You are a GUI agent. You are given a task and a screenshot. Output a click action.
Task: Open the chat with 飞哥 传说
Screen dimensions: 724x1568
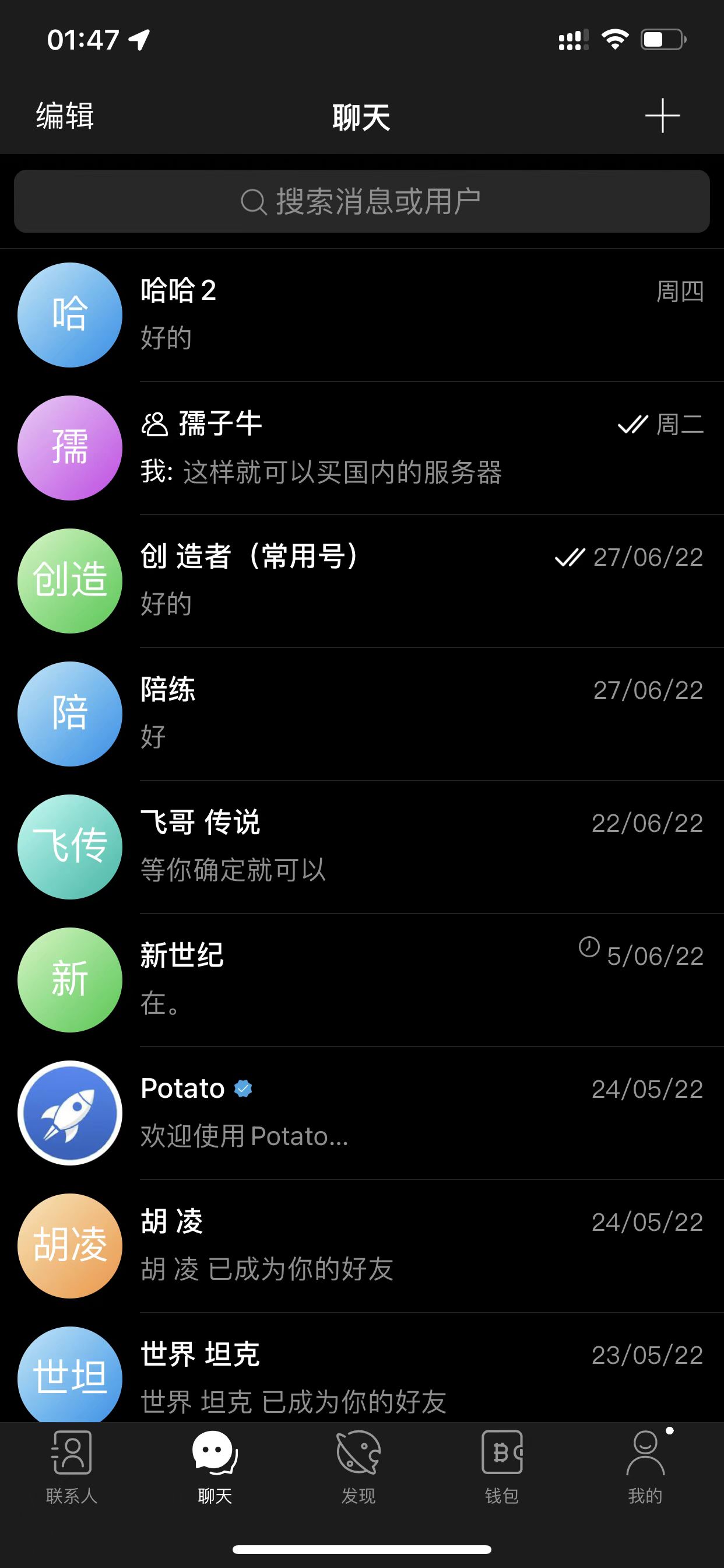coord(362,846)
